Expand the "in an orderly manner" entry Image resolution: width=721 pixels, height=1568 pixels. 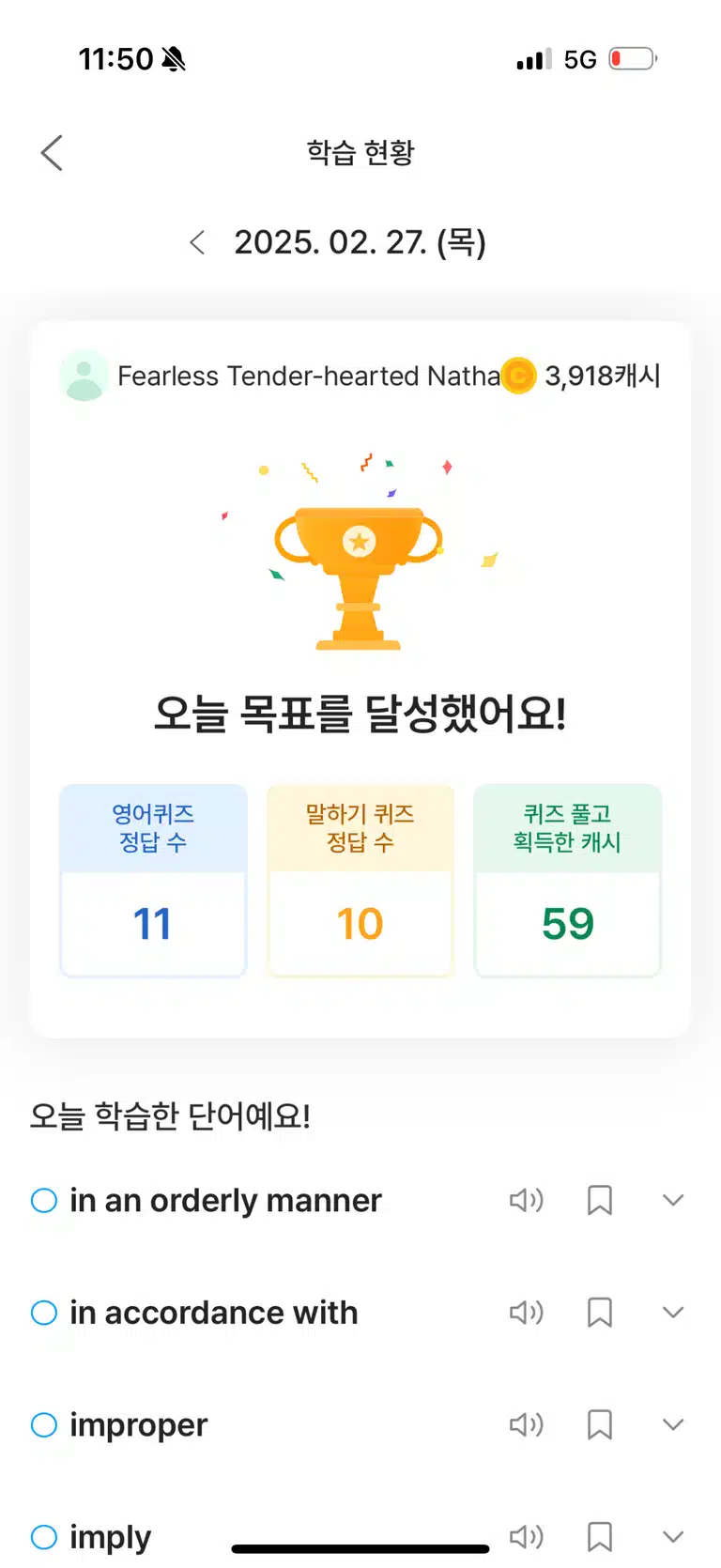(x=673, y=1200)
